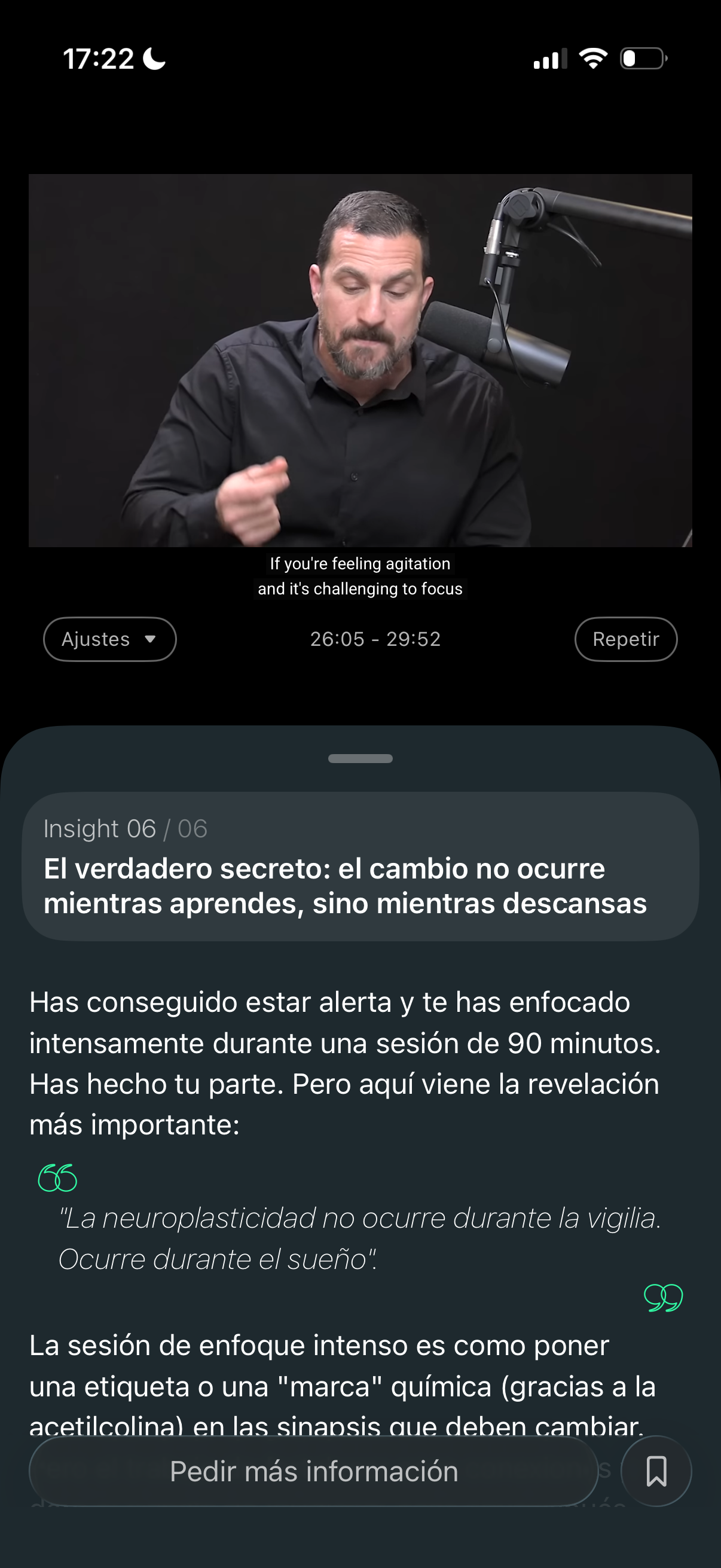Bookmark this insight
The image size is (721, 1568).
pos(656,1471)
